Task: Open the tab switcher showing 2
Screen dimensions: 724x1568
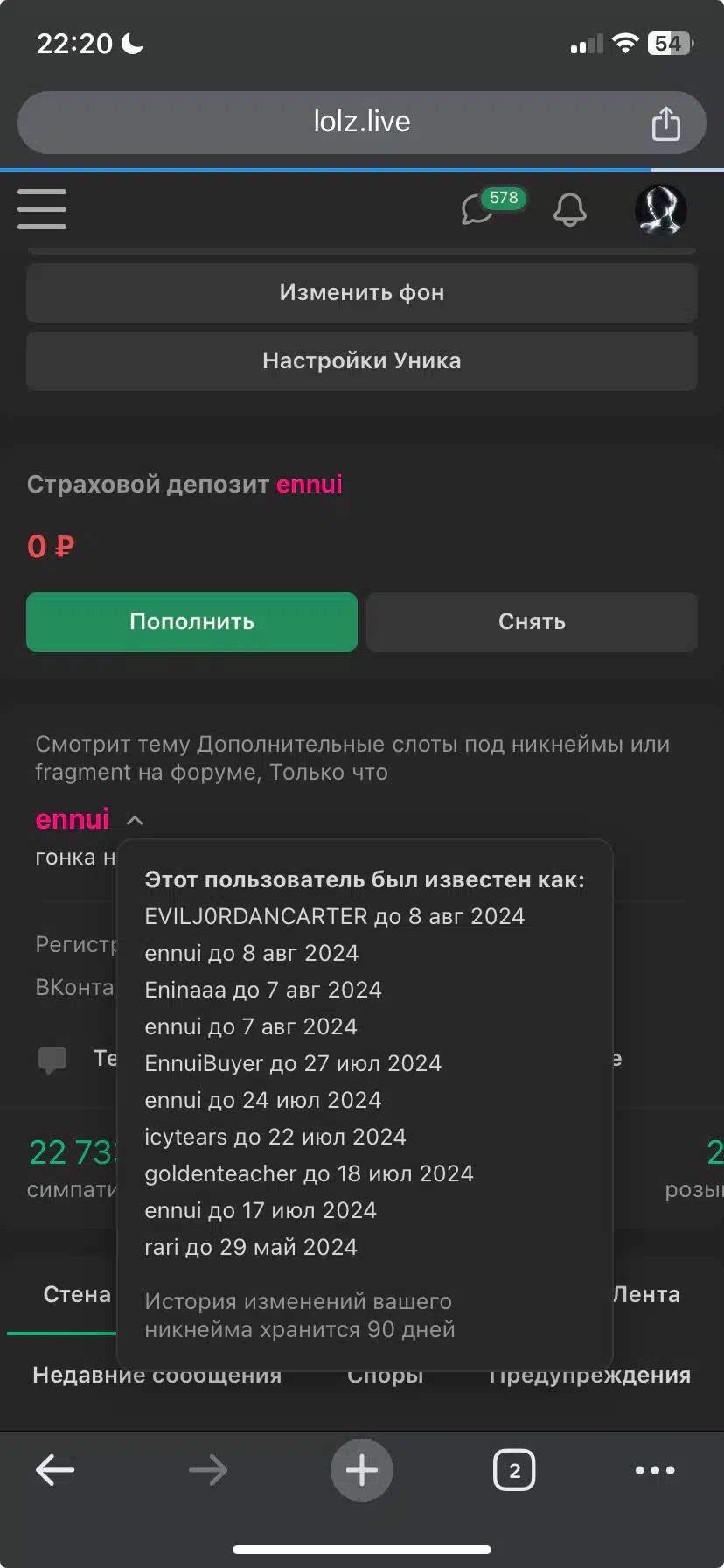Action: 514,1470
